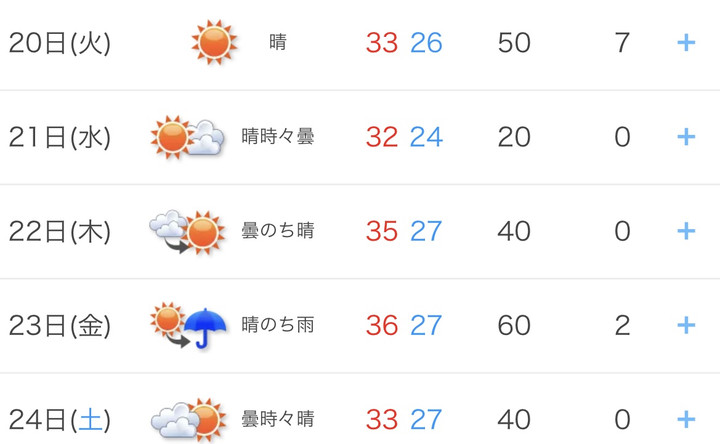Screen dimensions: 720x444
Task: Expand the 21日(水) forecast row
Action: [x=686, y=137]
